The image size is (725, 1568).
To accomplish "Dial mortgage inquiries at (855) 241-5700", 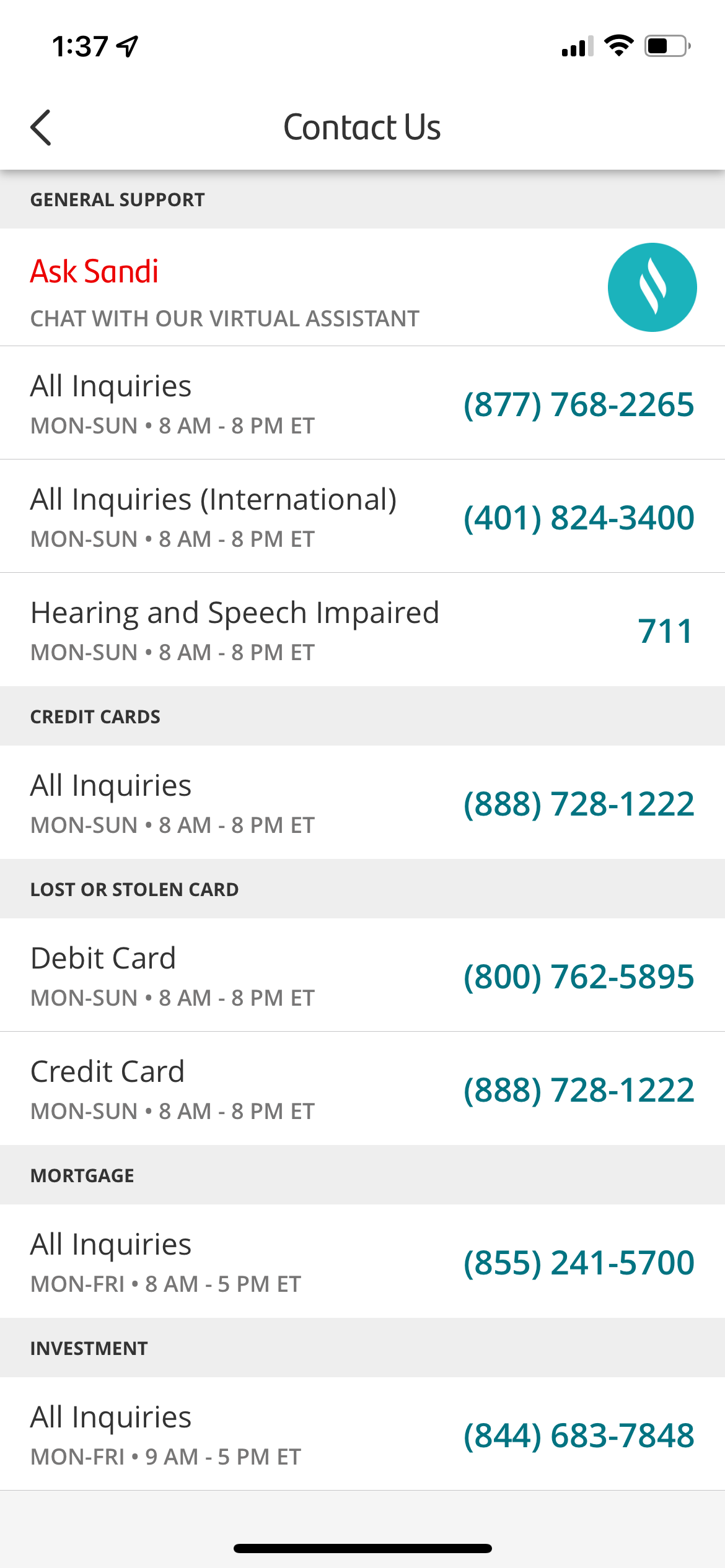I will (579, 1263).
